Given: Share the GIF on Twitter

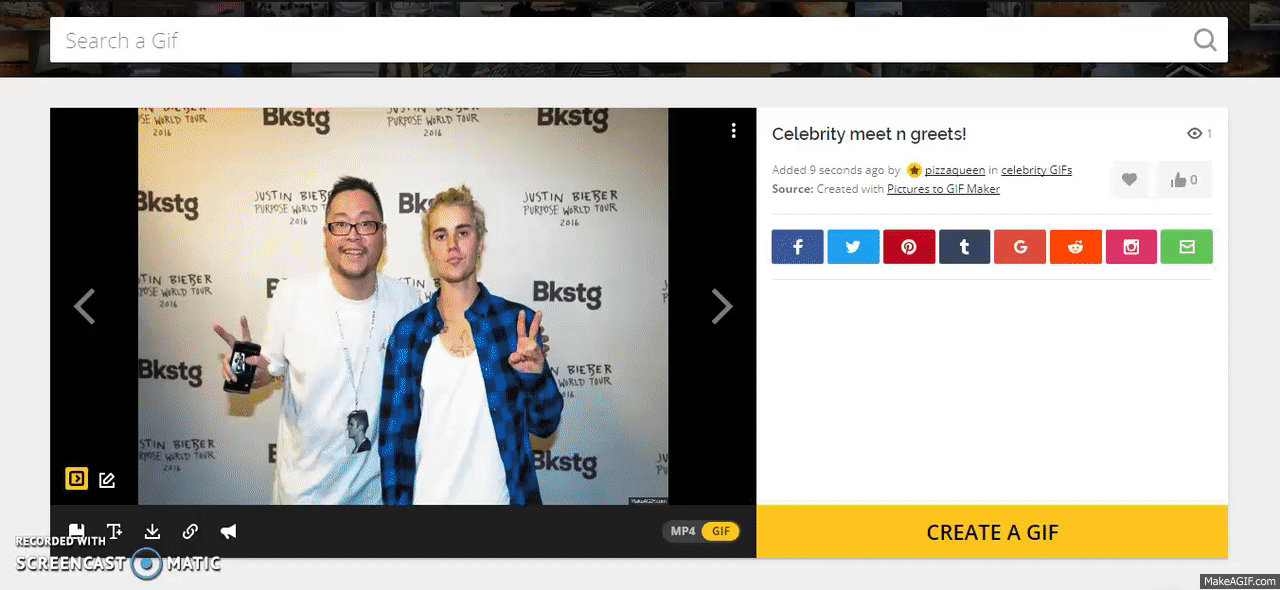Looking at the screenshot, I should (853, 247).
